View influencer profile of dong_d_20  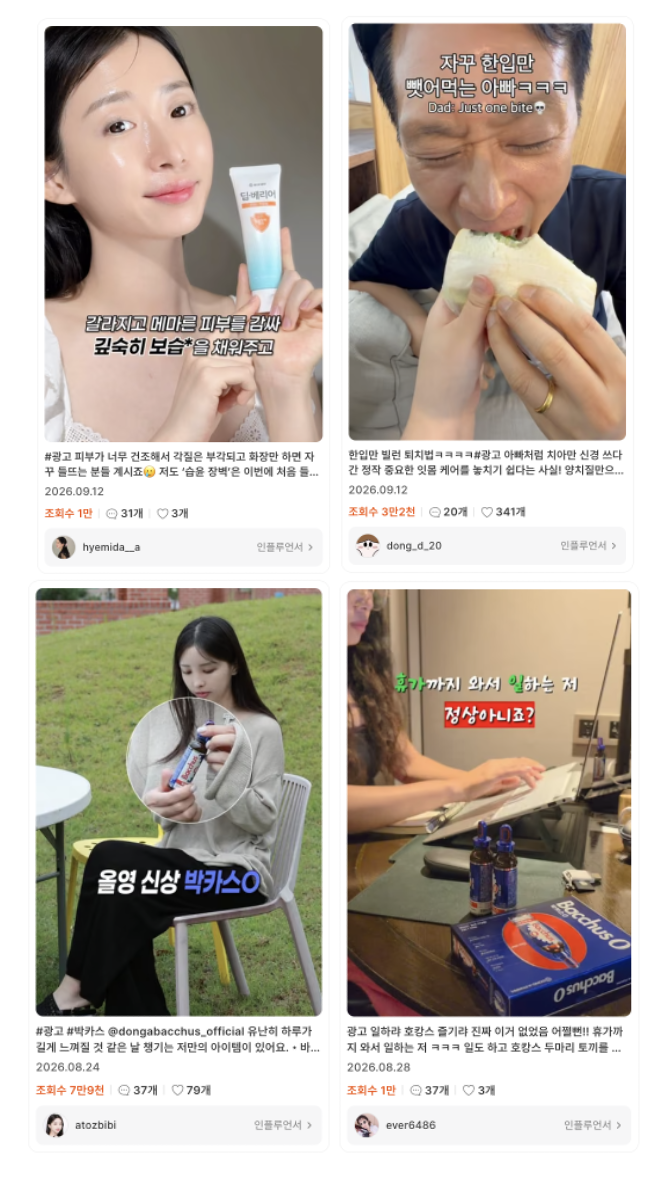(x=487, y=545)
